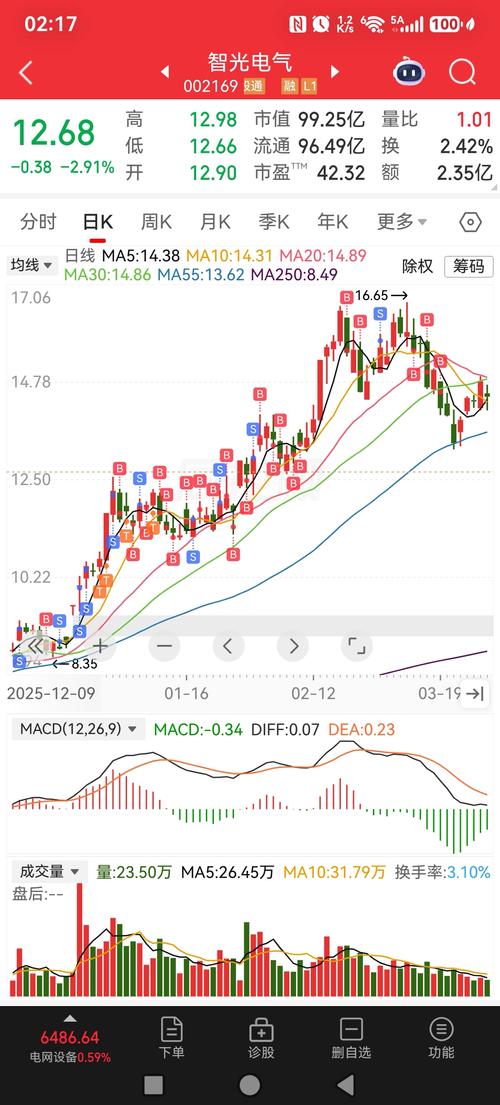The image size is (500, 1105).
Task: Tap the 筹码 button
Action: (468, 266)
